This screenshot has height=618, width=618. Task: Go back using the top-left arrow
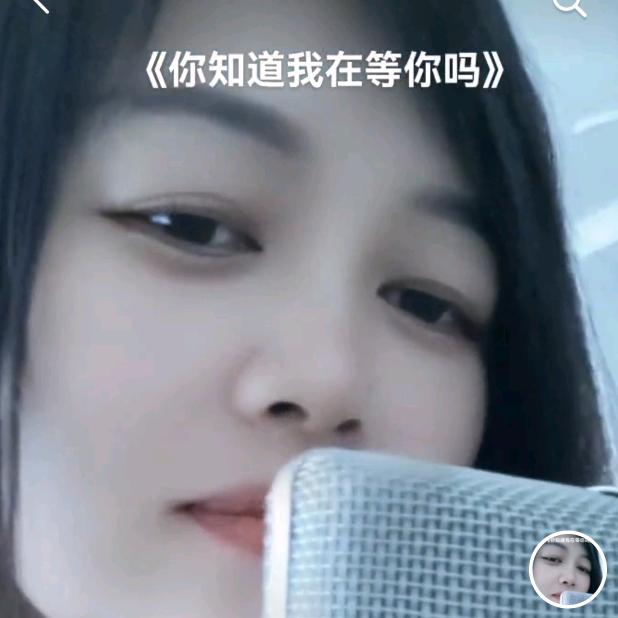[x=36, y=4]
